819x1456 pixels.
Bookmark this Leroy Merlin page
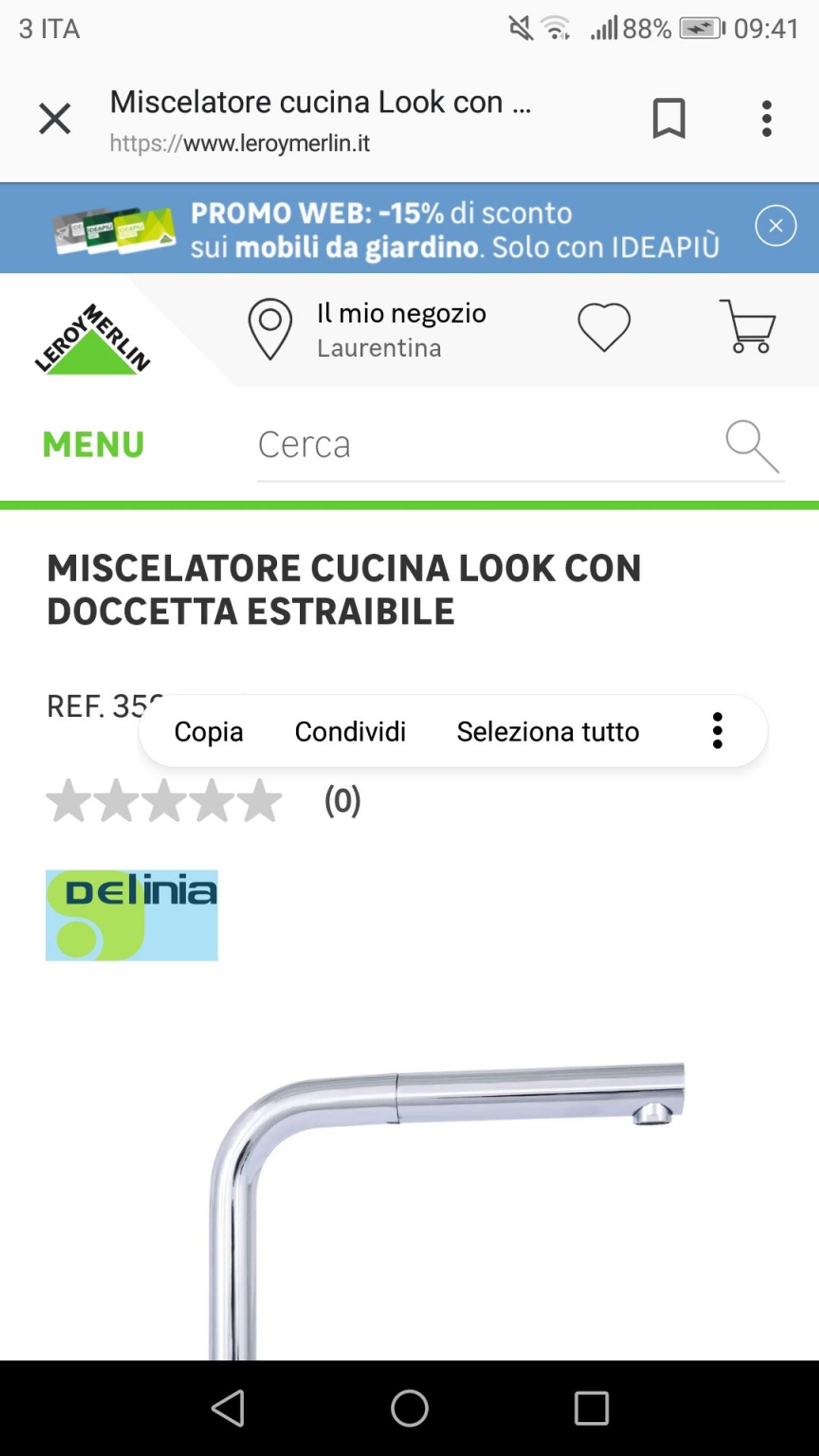click(x=669, y=118)
